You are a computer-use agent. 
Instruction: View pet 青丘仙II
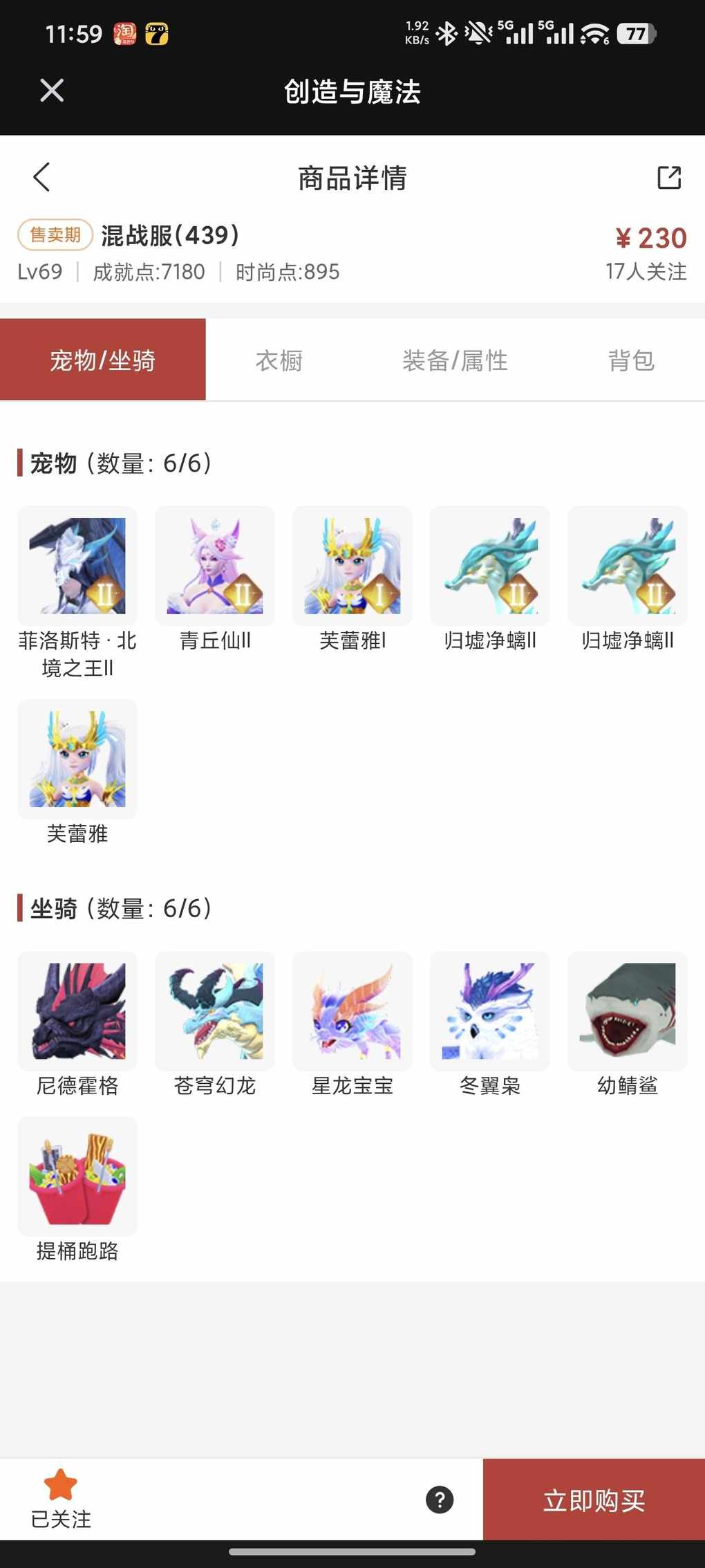[215, 566]
